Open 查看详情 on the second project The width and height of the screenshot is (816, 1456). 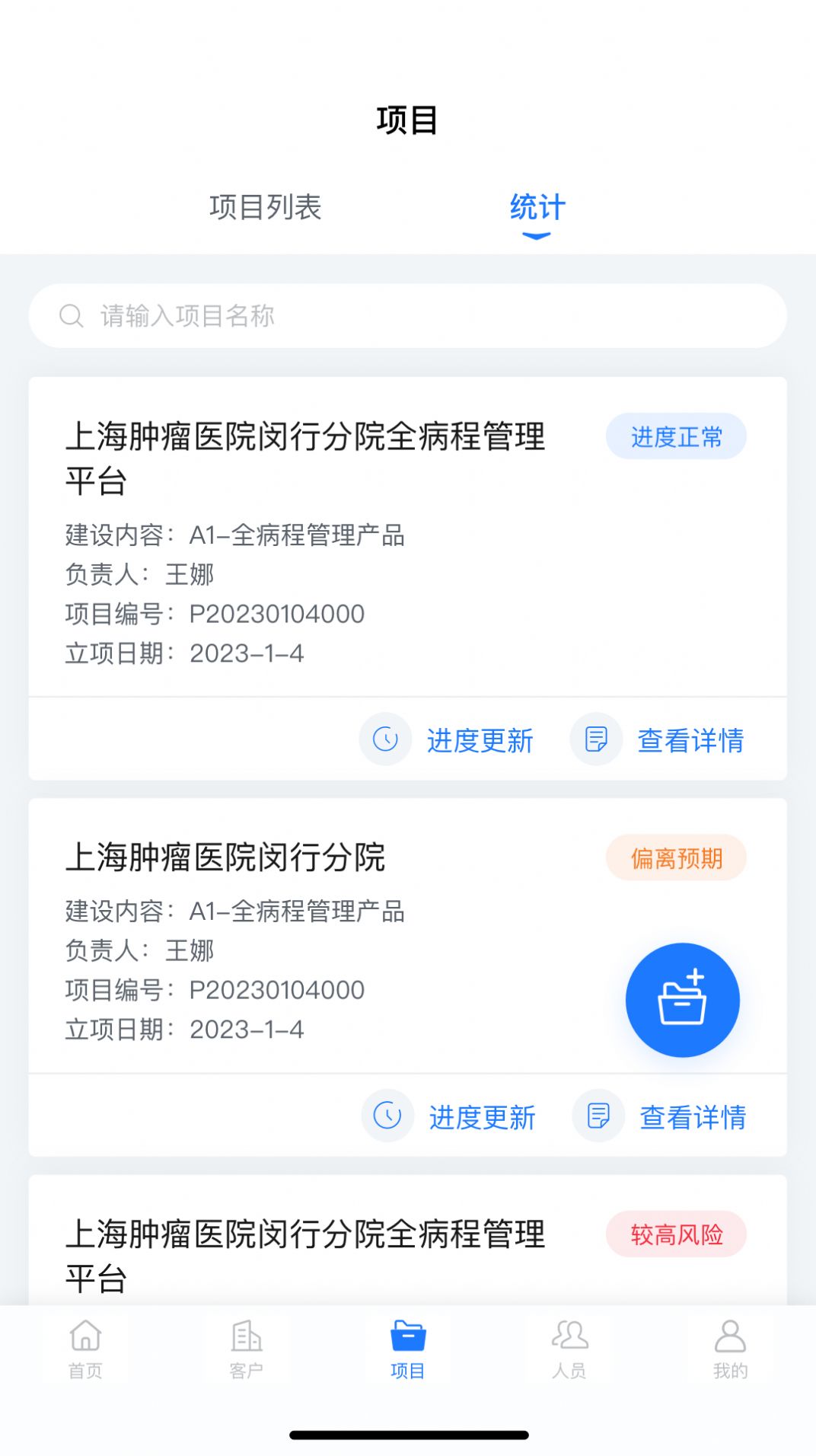(692, 1116)
